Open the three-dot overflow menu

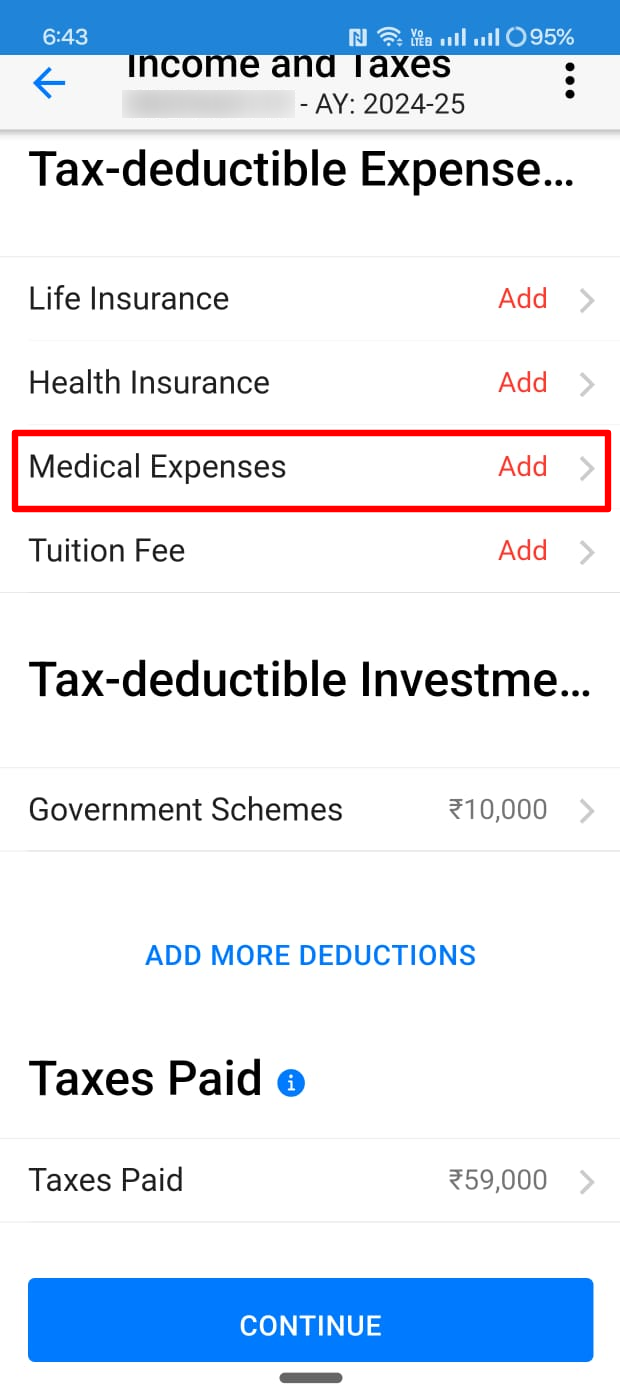pyautogui.click(x=569, y=81)
